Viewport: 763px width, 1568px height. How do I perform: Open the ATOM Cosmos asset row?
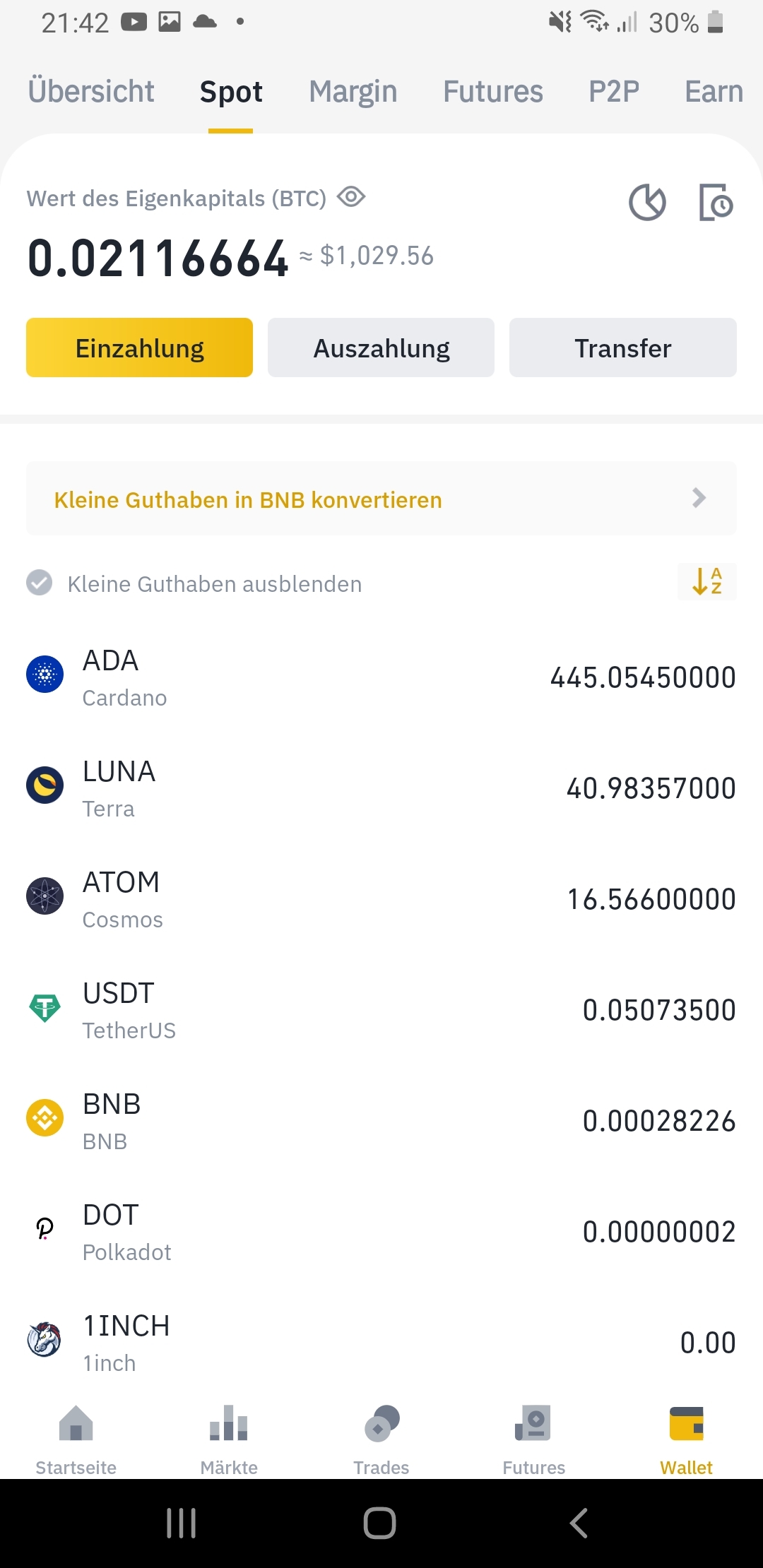click(x=381, y=899)
